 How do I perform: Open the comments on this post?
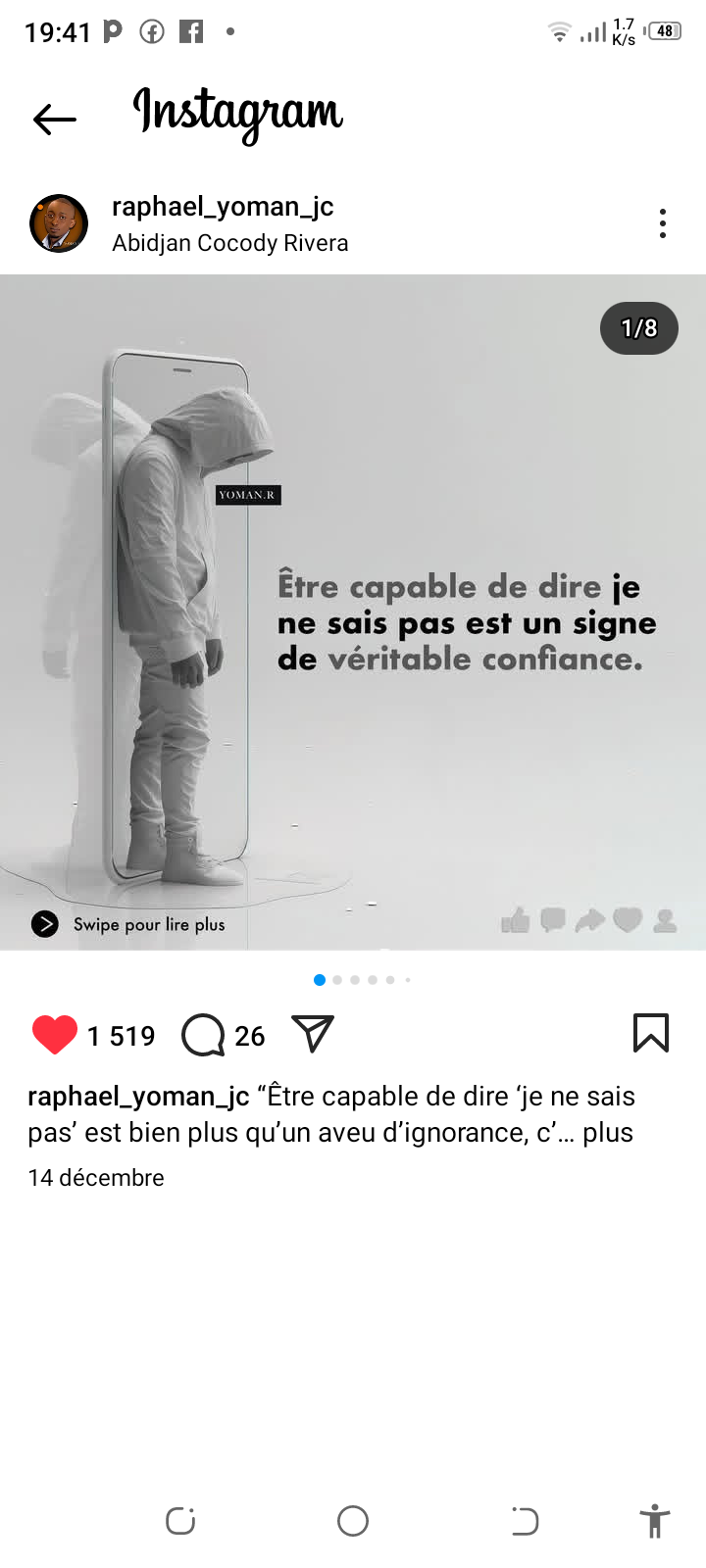click(x=204, y=1035)
